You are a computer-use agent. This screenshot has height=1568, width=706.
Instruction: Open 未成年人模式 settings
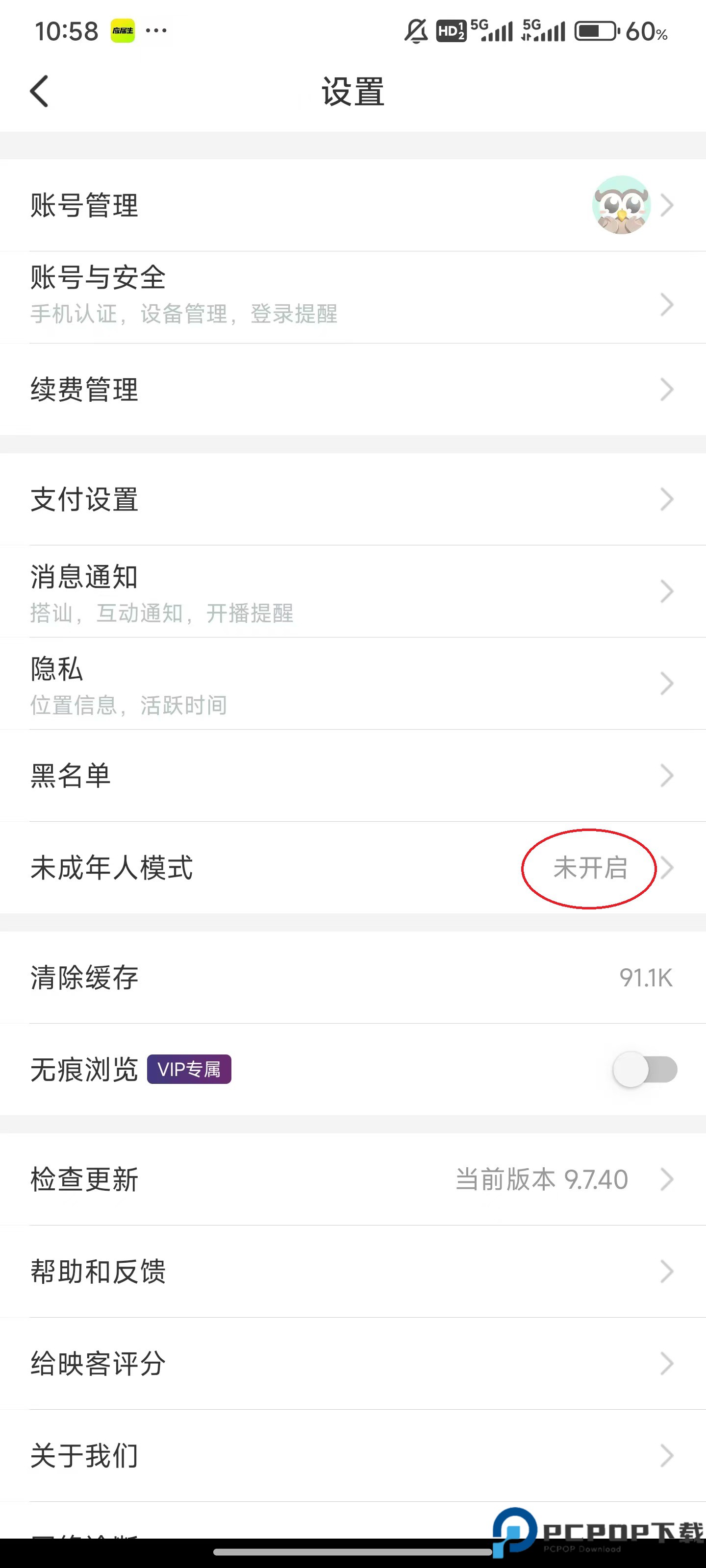(353, 867)
